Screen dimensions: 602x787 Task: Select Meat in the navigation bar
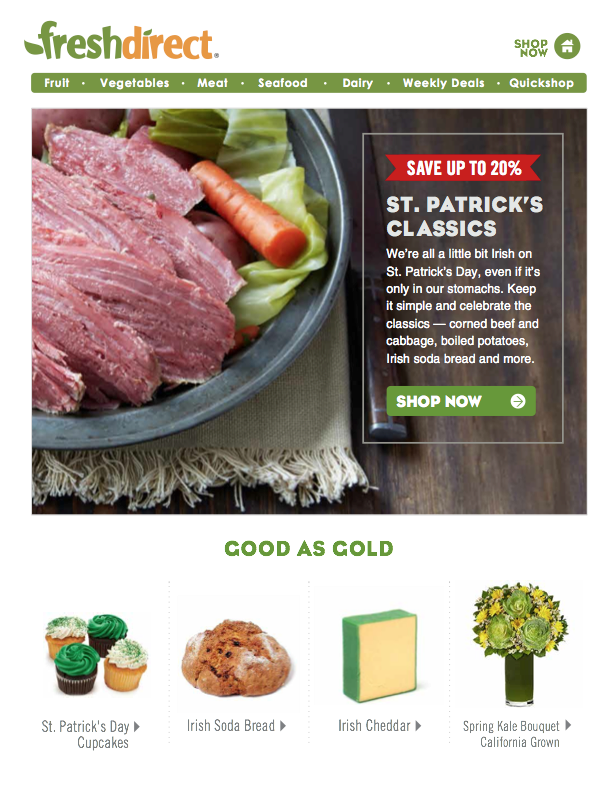tap(212, 83)
